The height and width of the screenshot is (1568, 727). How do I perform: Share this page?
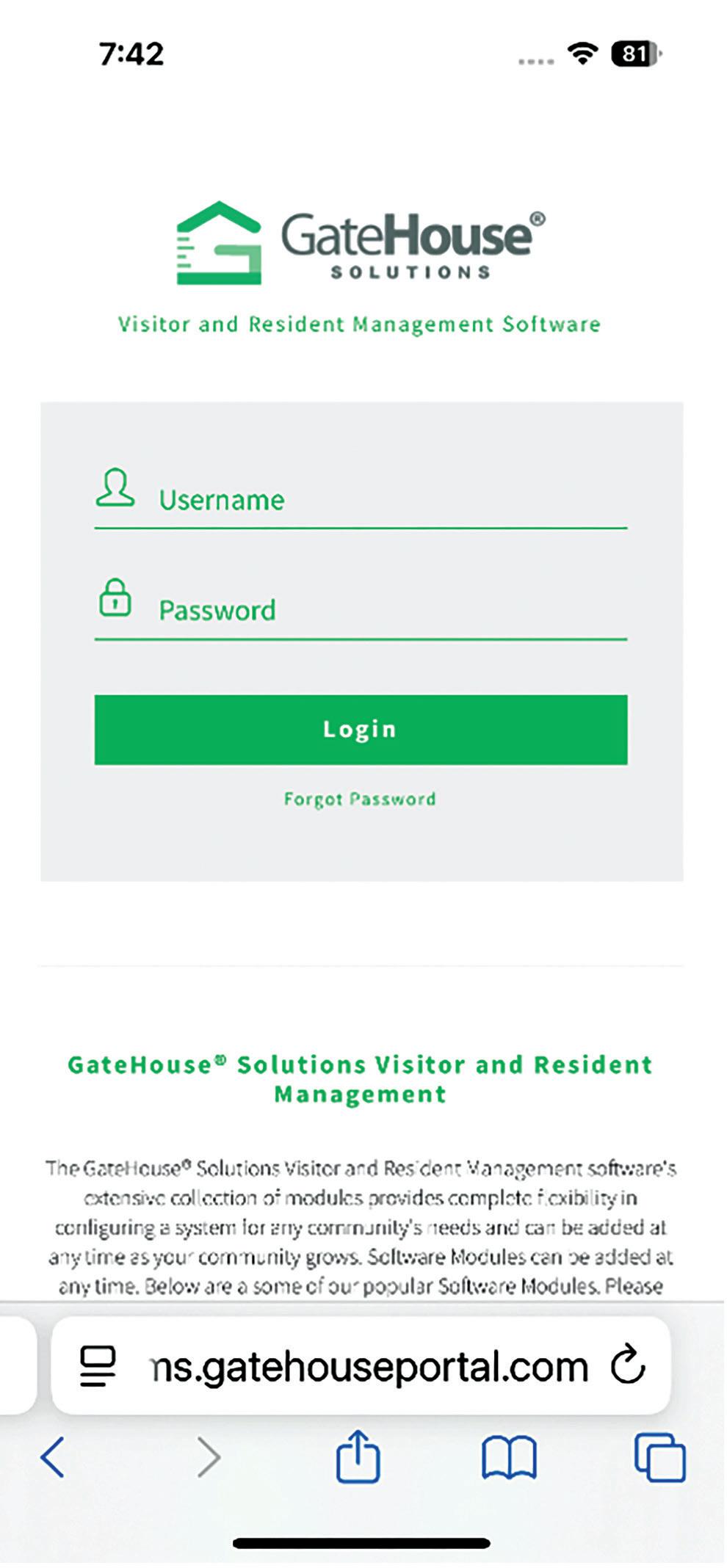358,1456
